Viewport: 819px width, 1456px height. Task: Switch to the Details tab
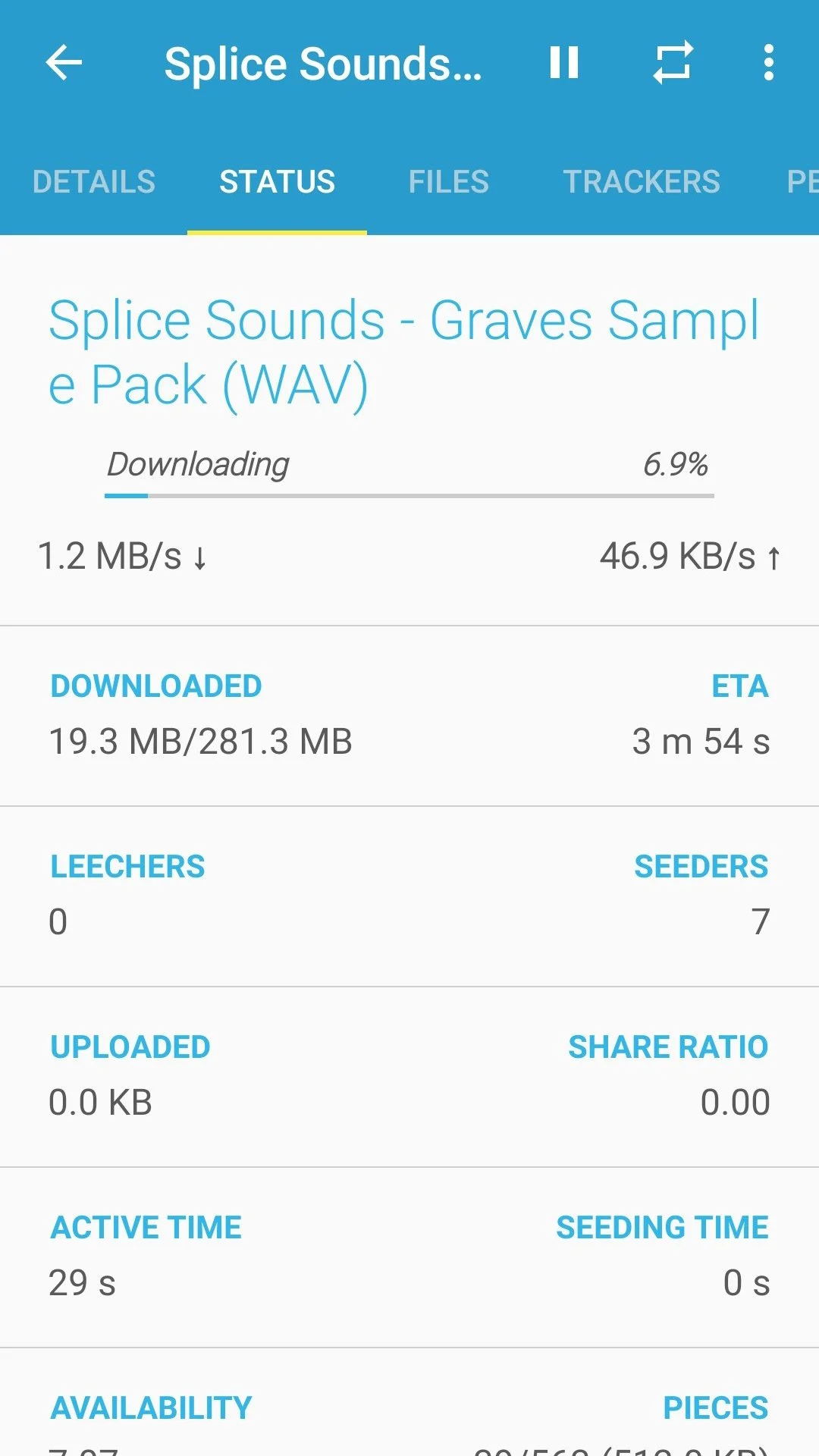(x=94, y=182)
